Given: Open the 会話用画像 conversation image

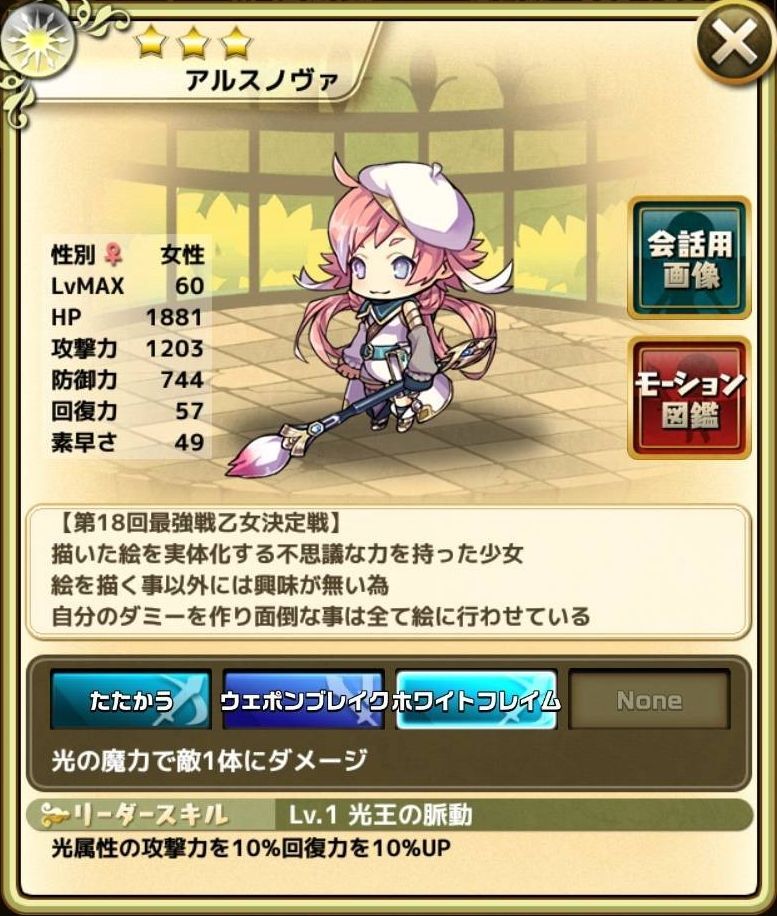Looking at the screenshot, I should click(689, 258).
